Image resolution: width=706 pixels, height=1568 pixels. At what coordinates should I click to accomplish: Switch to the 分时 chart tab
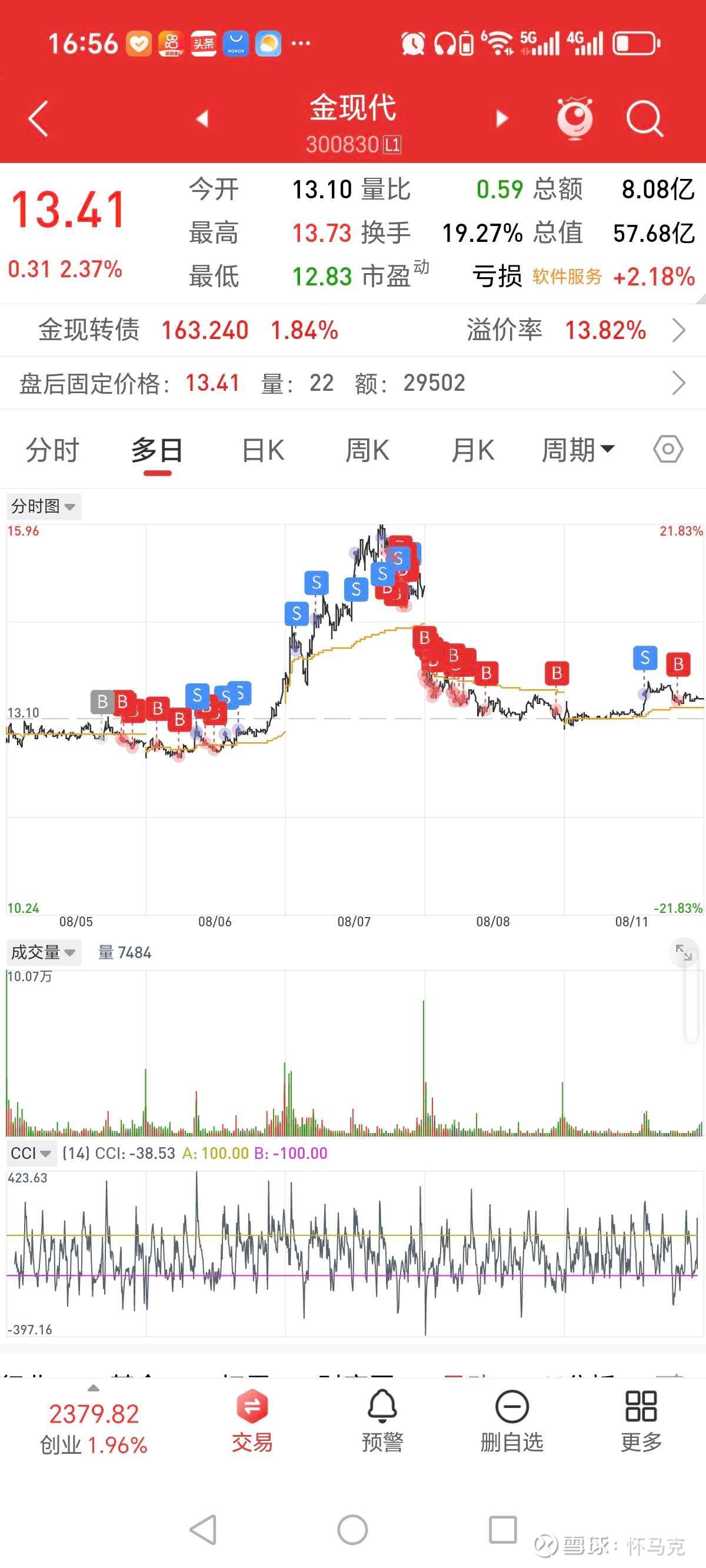[x=52, y=450]
